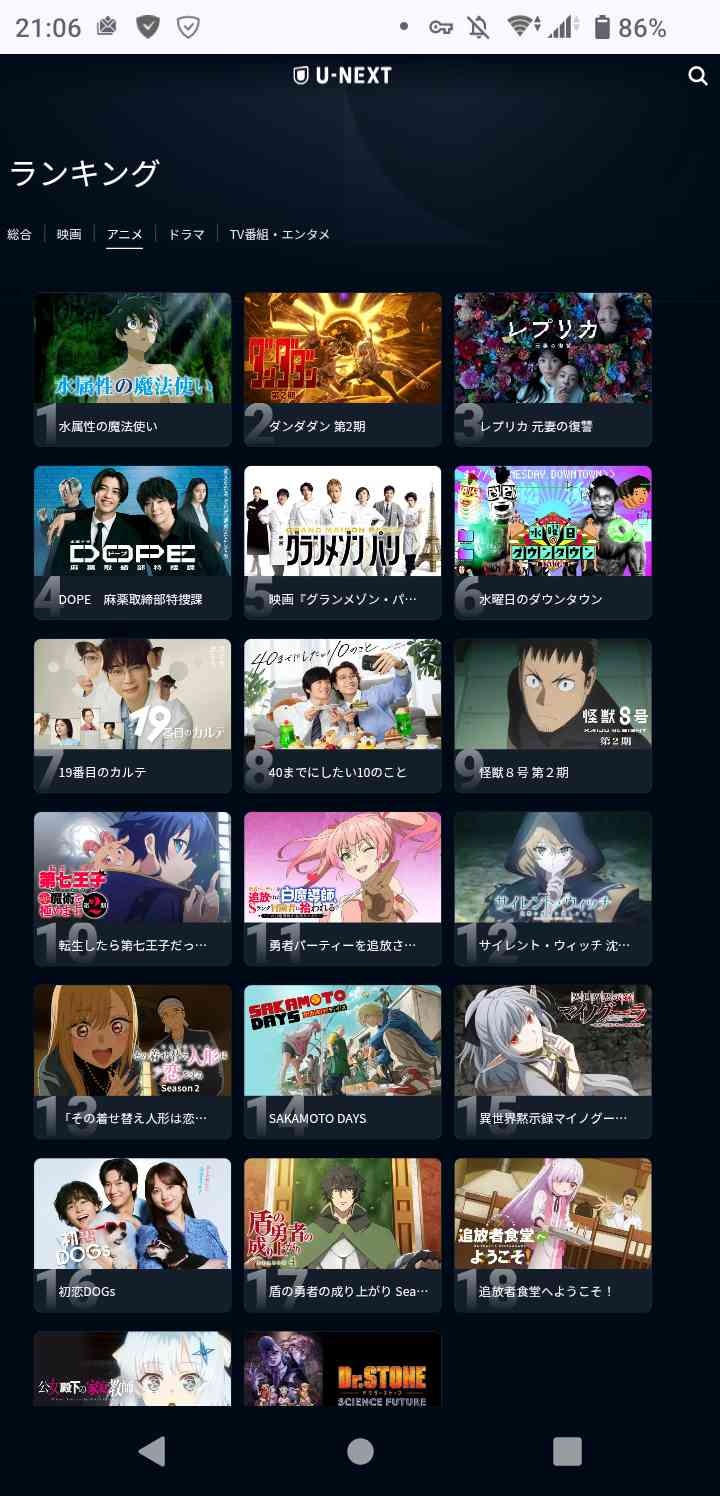Open 怪獣８号 第２期
This screenshot has height=1496, width=720.
pos(553,715)
